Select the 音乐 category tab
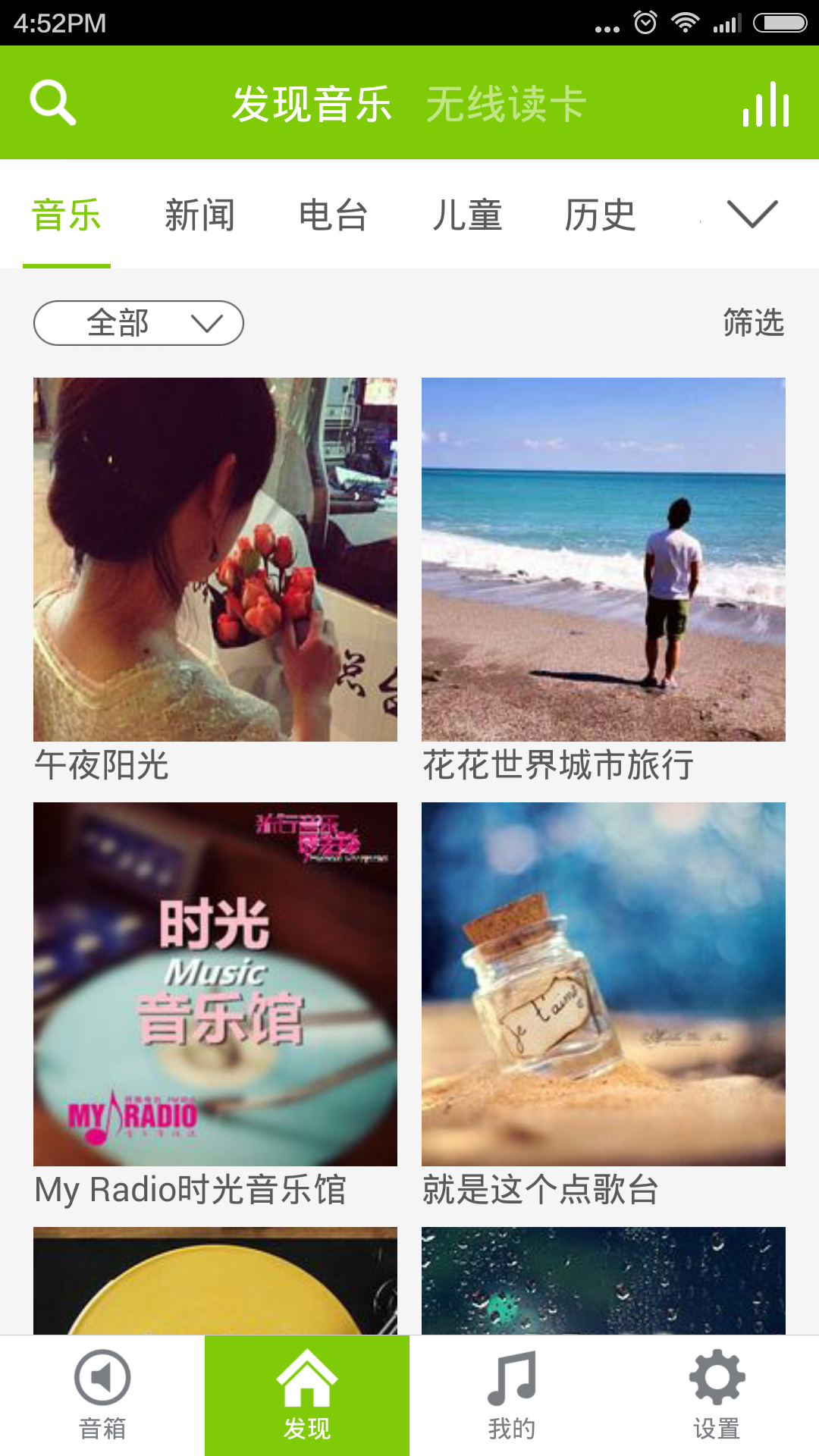 click(67, 215)
